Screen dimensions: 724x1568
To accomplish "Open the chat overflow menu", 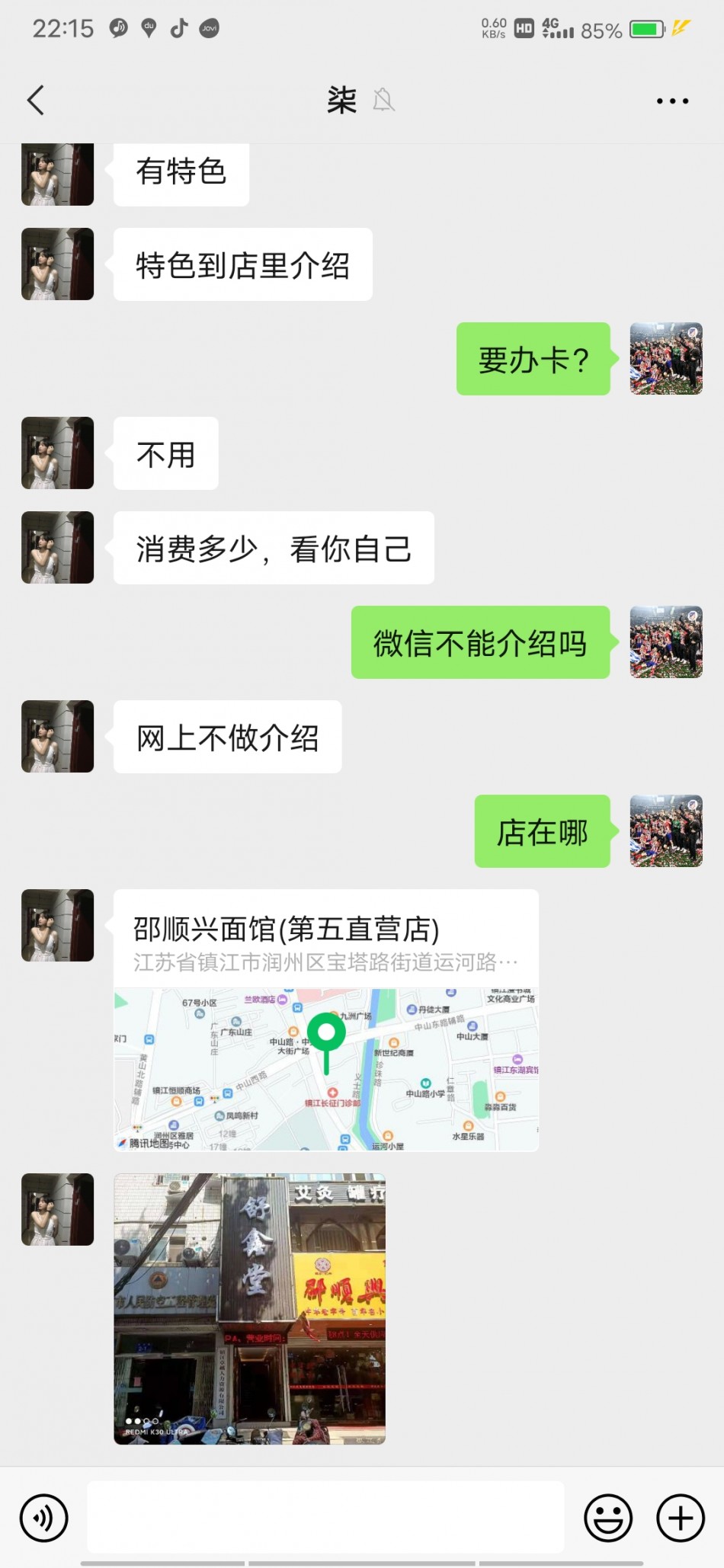I will coord(672,101).
